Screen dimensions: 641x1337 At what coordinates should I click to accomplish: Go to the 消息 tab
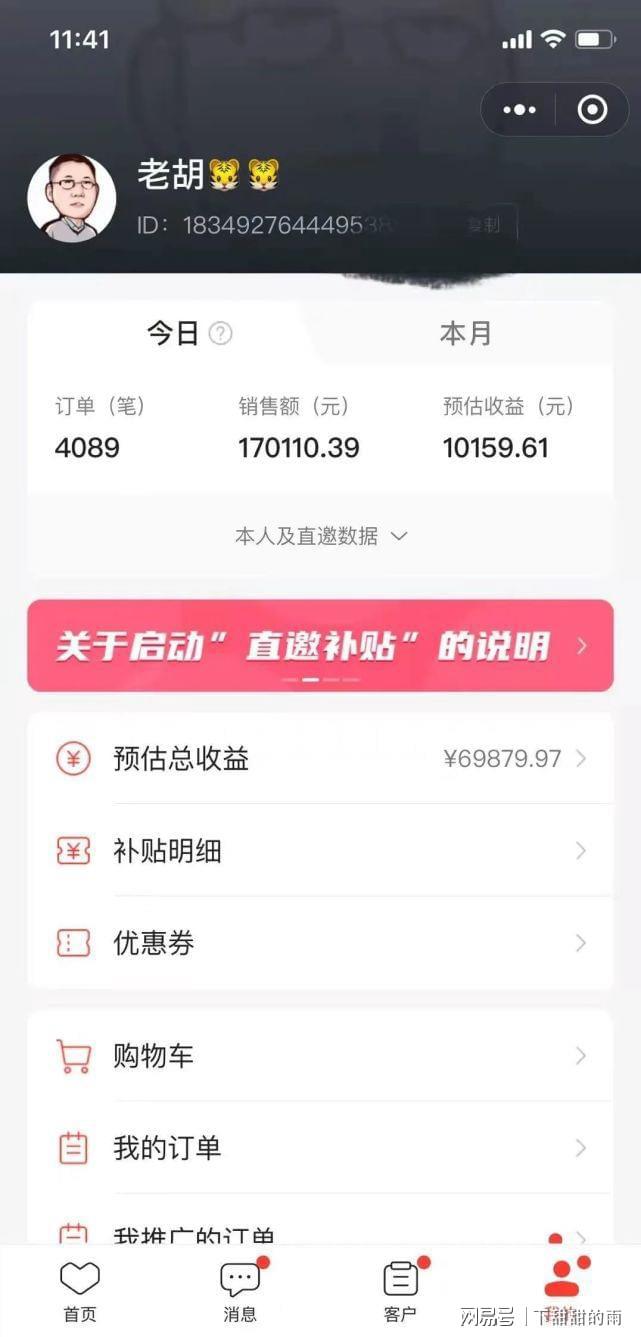click(240, 1291)
